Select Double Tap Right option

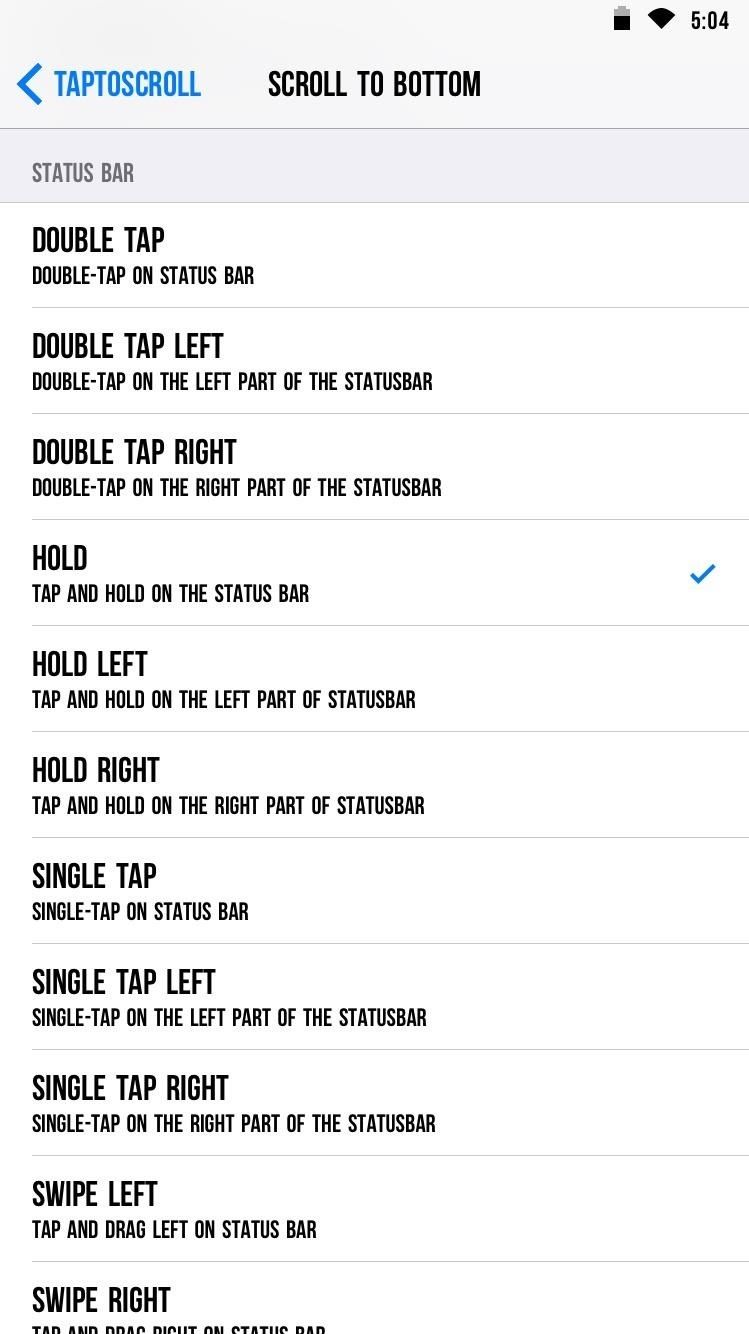click(374, 468)
